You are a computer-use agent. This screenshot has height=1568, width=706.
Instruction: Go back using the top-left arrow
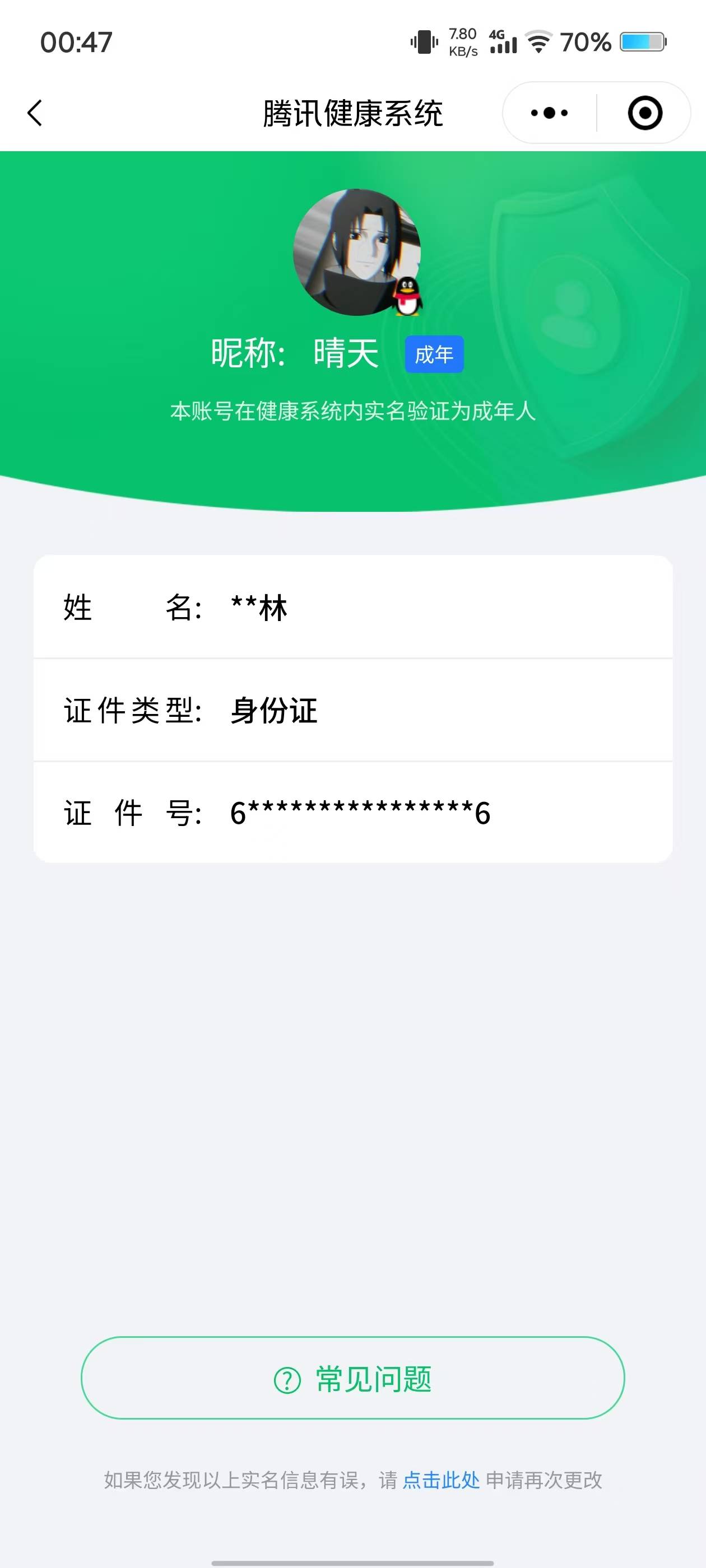35,113
